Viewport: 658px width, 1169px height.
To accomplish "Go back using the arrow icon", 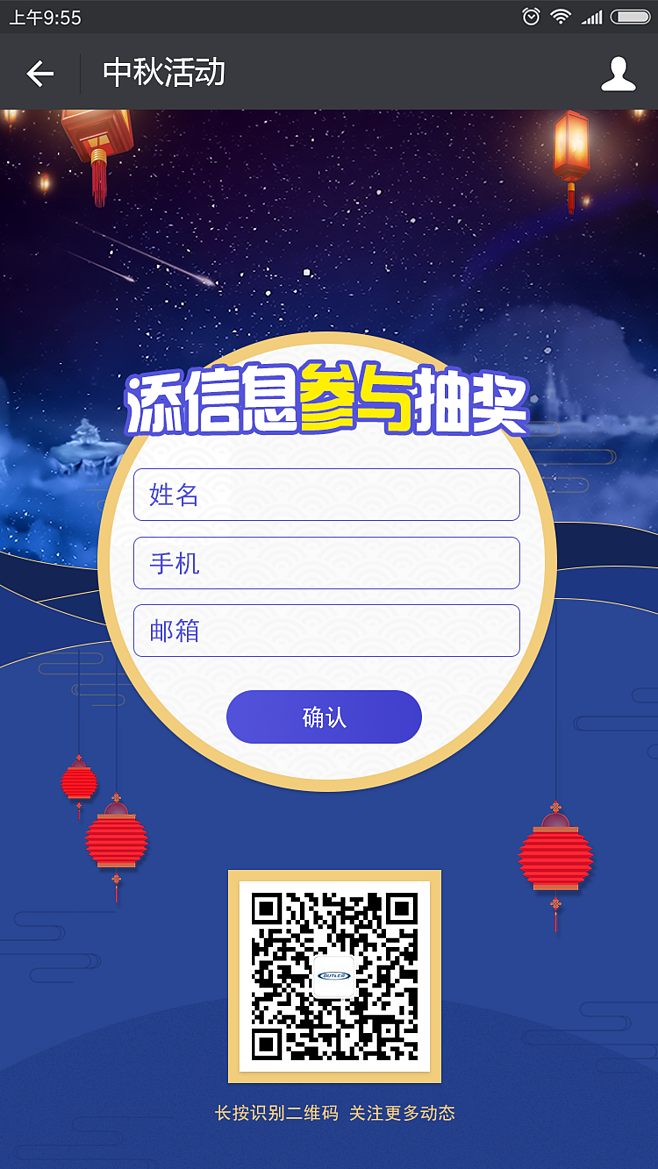I will click(40, 73).
